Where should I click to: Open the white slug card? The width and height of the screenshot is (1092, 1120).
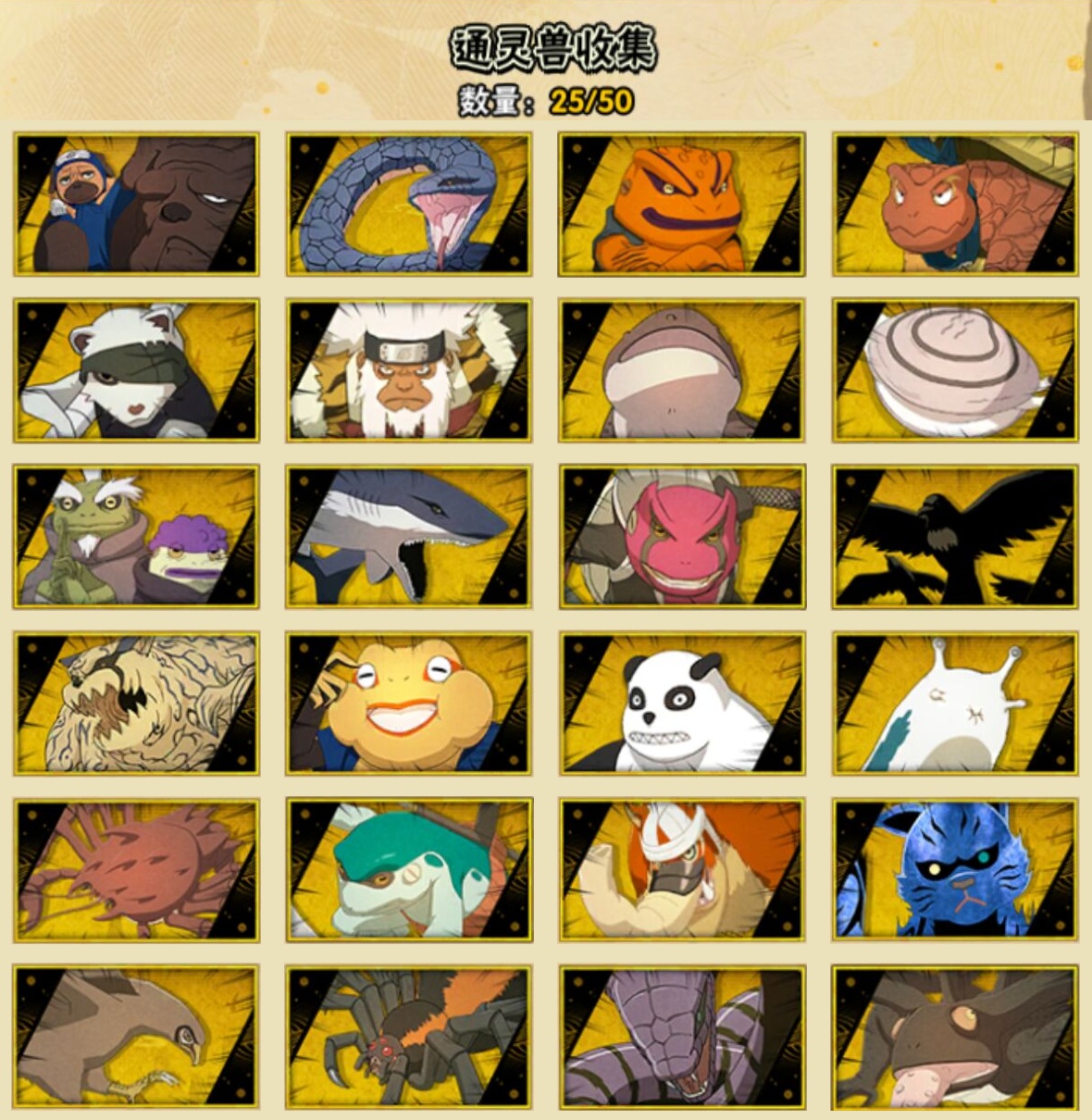955,703
